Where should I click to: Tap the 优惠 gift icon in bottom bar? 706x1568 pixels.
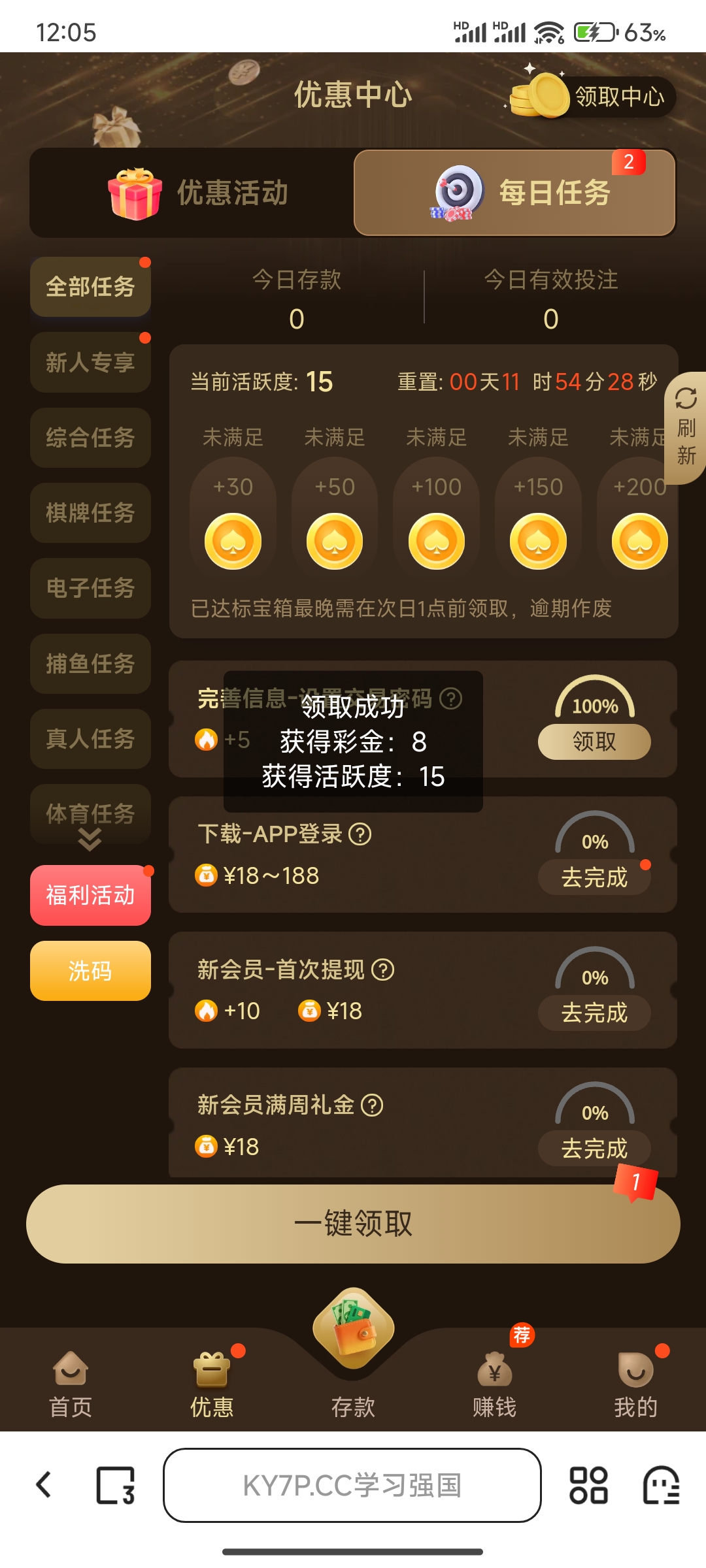pyautogui.click(x=211, y=1372)
